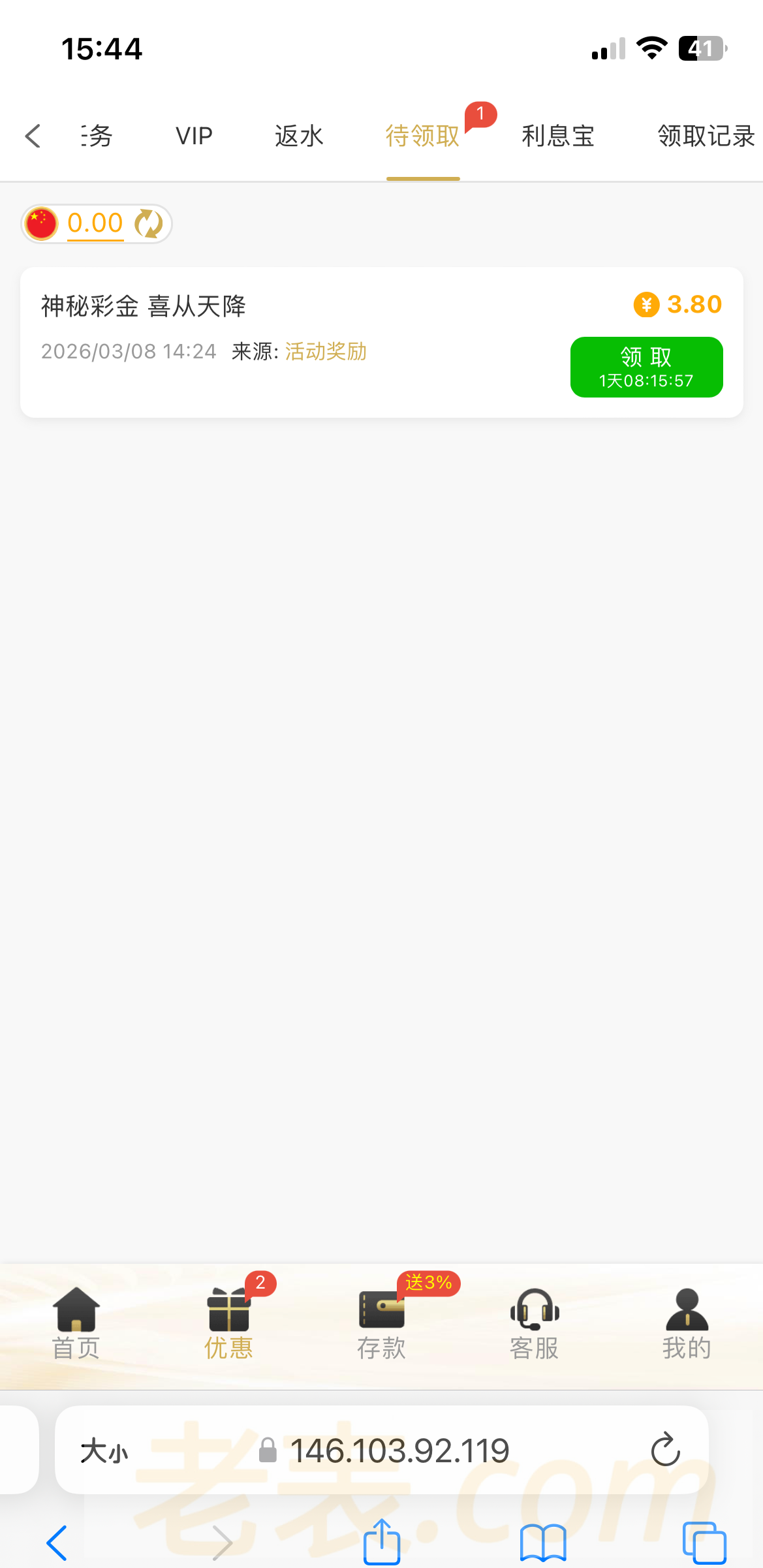Tap the address bar showing 146.103.92.119
This screenshot has width=763, height=1568.
tap(399, 1450)
